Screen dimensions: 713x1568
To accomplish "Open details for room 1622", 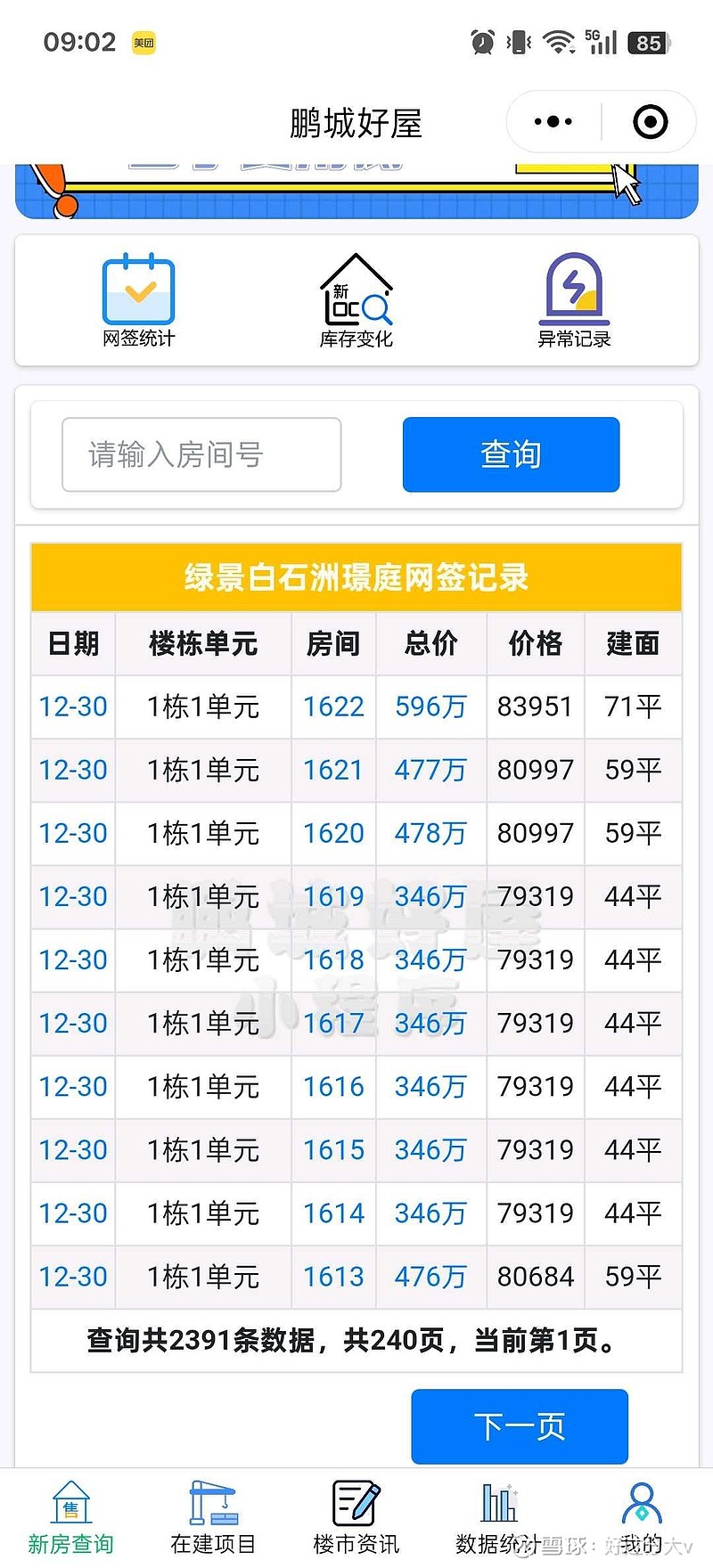I will pyautogui.click(x=332, y=706).
